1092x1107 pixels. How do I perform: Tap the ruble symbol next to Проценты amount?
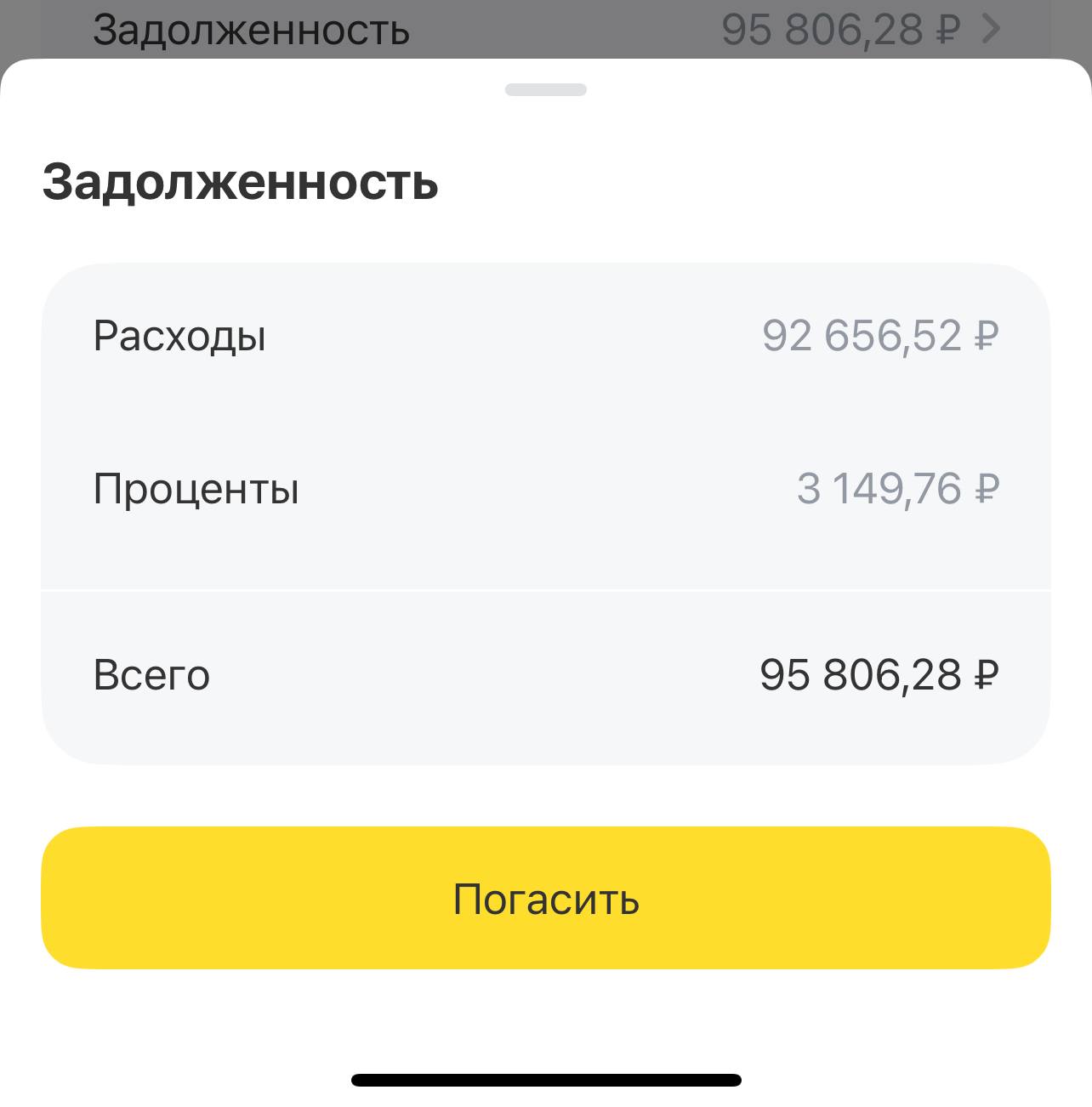tap(986, 488)
